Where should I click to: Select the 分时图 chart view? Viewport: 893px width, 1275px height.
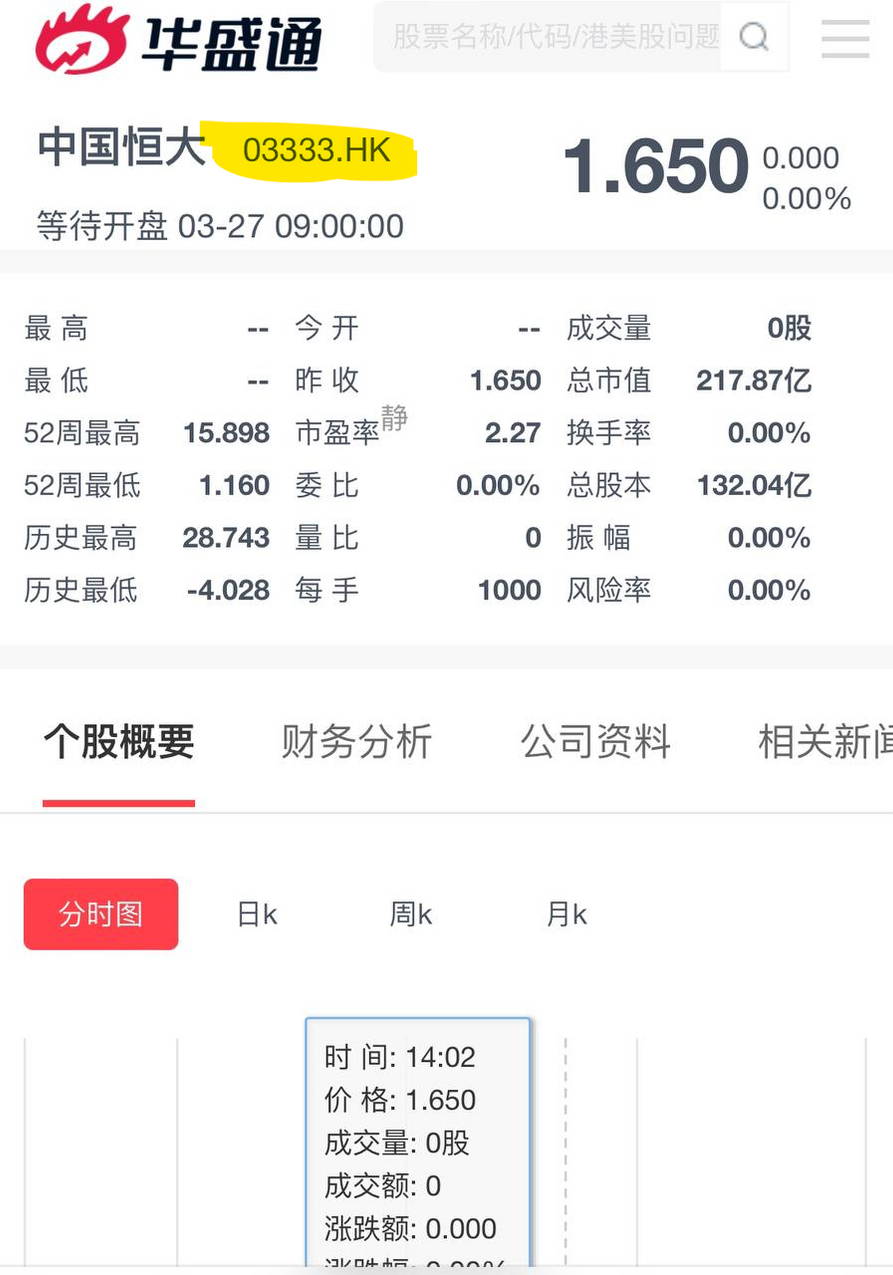point(101,914)
